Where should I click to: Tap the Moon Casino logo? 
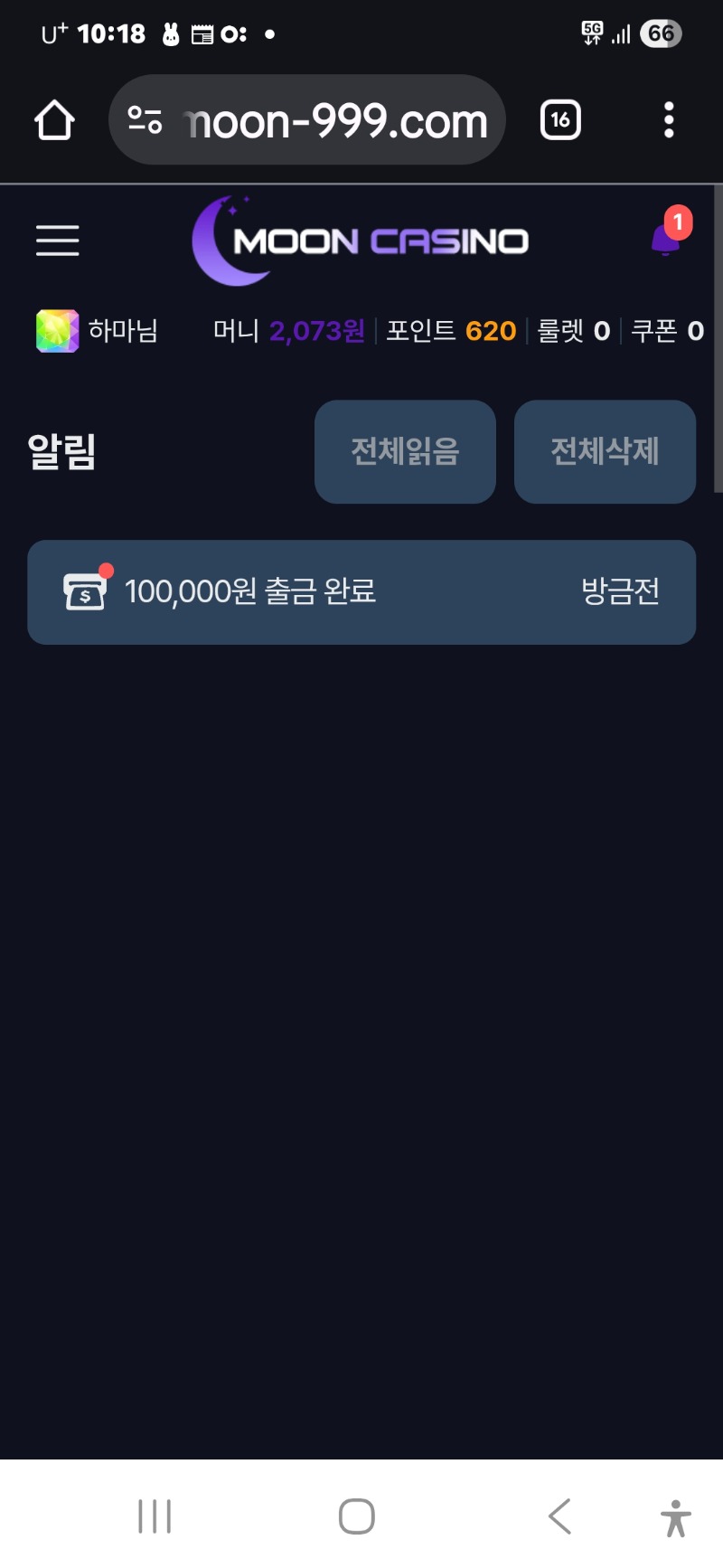coord(361,241)
